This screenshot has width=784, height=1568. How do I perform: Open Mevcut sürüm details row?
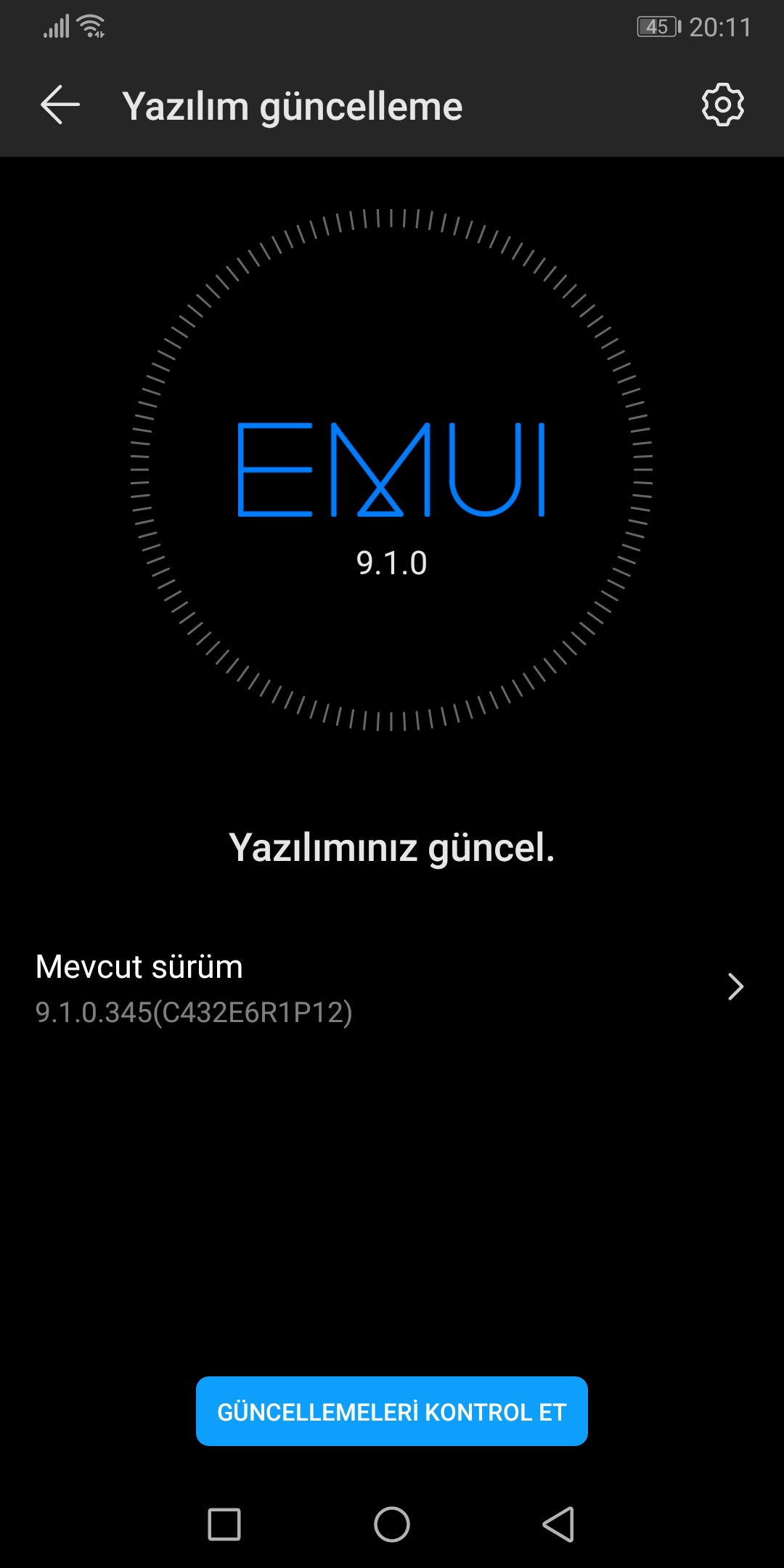click(x=392, y=988)
